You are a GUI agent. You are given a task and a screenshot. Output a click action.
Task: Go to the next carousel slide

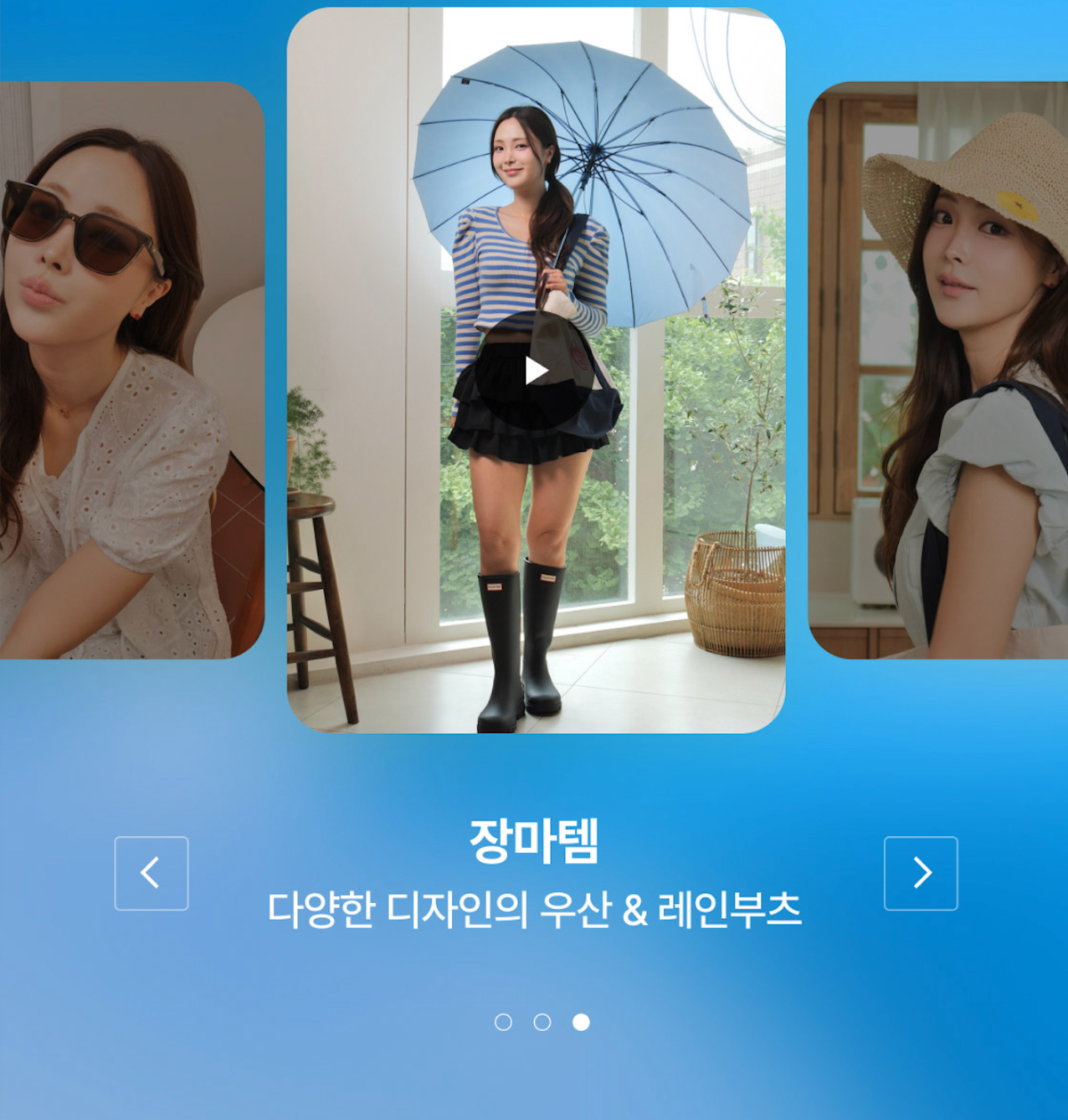pyautogui.click(x=920, y=873)
